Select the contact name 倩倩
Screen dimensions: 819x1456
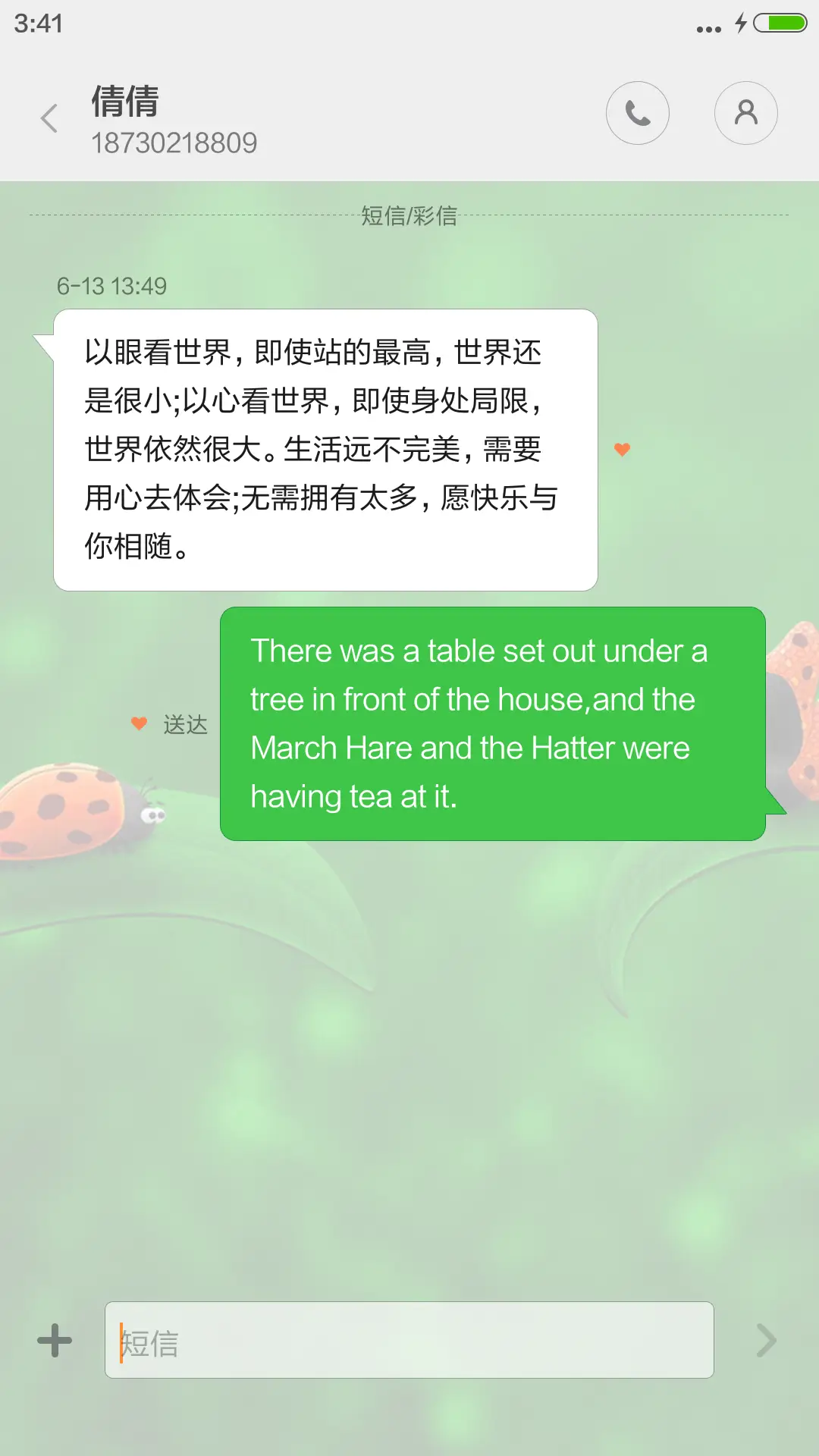point(123,103)
